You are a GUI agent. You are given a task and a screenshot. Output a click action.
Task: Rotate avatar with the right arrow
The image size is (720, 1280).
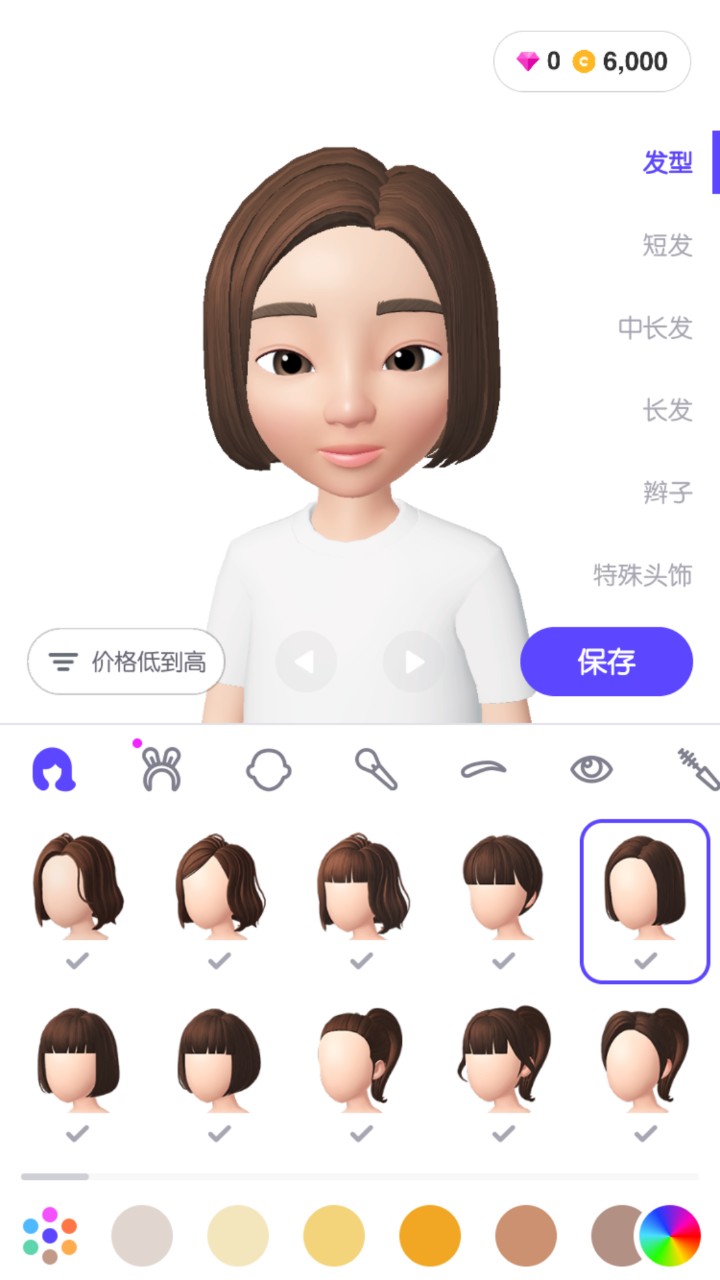[x=413, y=661]
